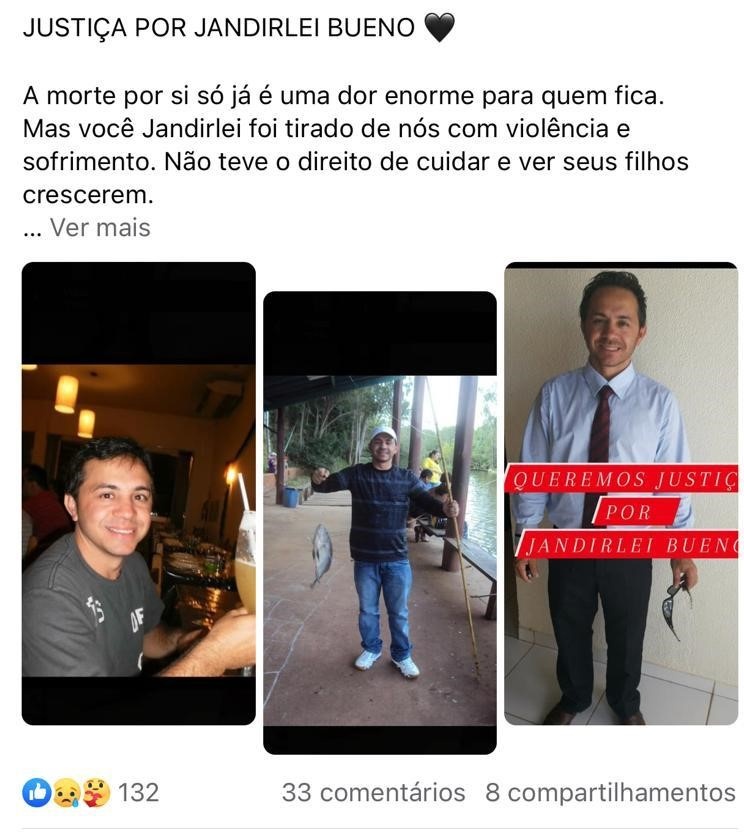Open the 33 comentários
The image size is (744, 833).
point(373,793)
